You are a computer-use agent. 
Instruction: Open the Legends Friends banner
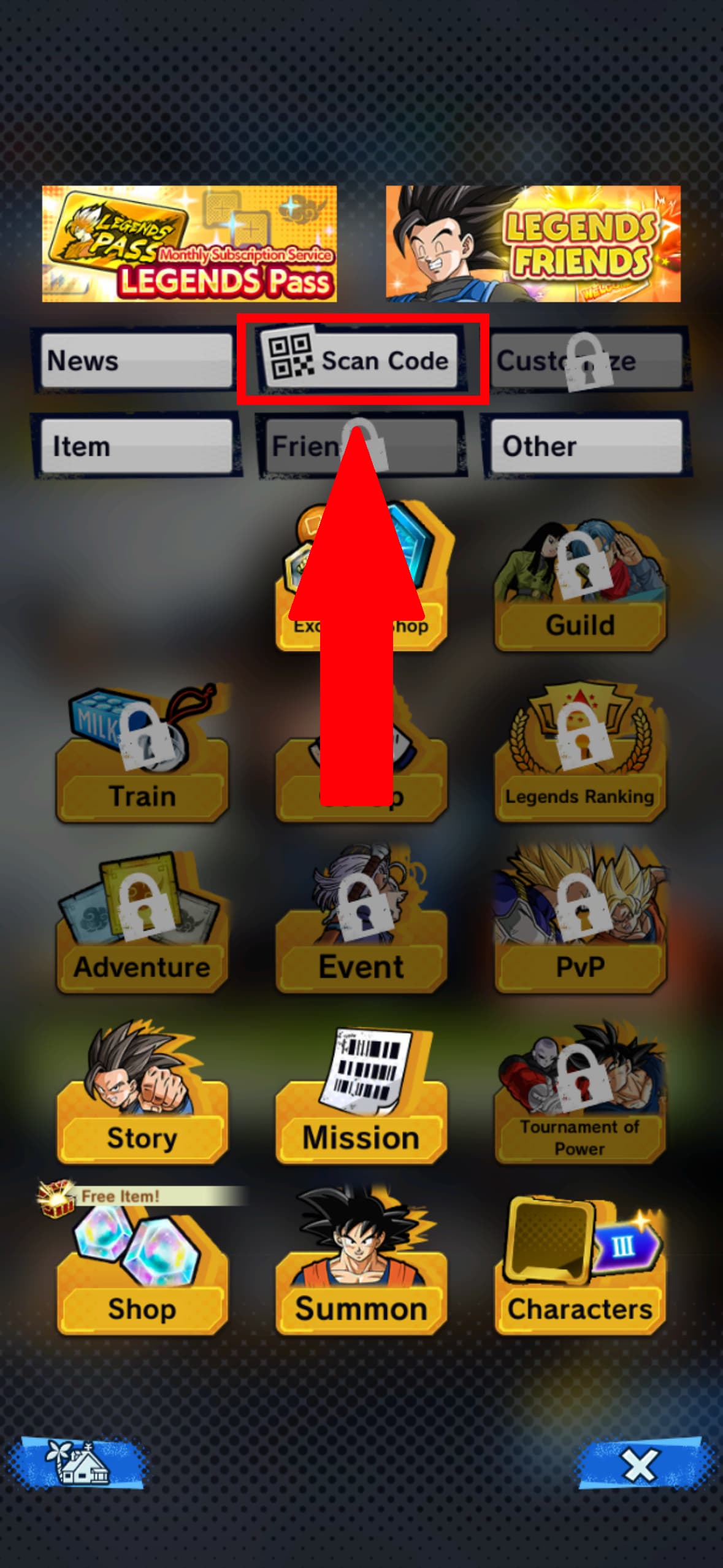point(533,244)
